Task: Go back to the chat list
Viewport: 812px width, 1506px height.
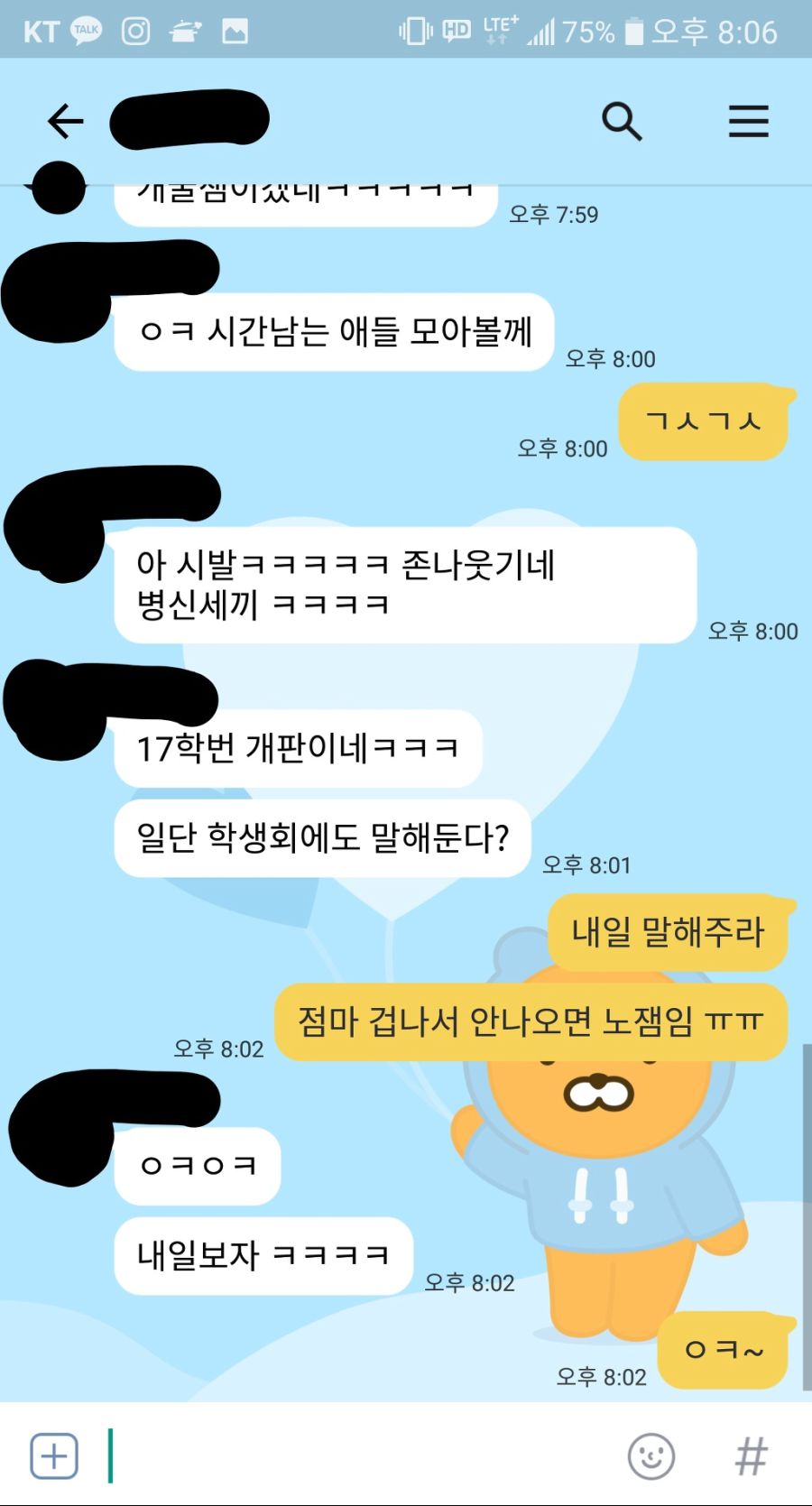Action: 65,121
